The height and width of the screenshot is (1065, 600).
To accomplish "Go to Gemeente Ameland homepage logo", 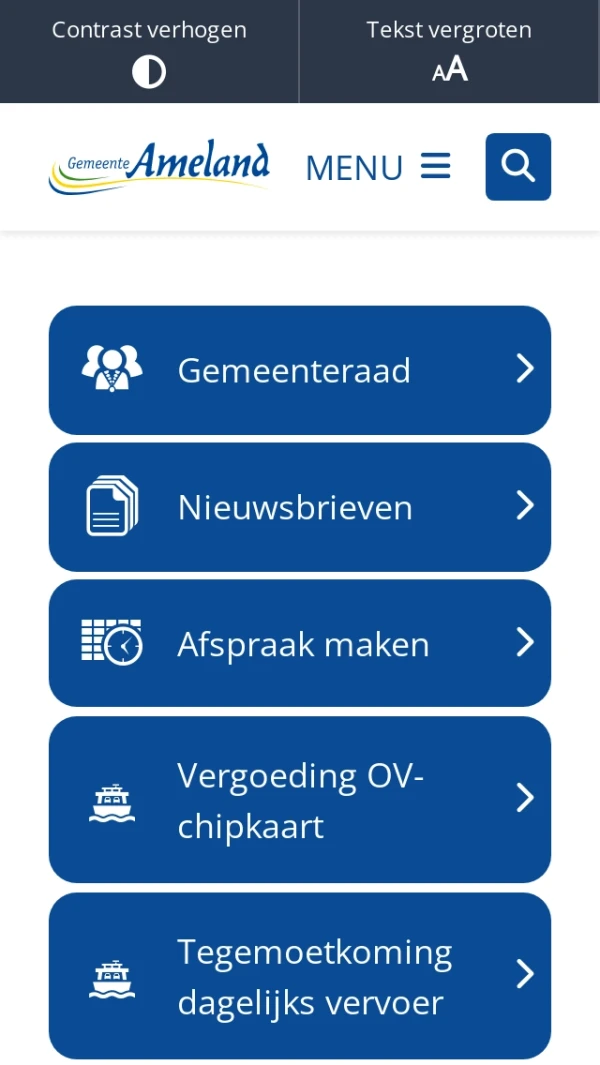I will click(159, 166).
